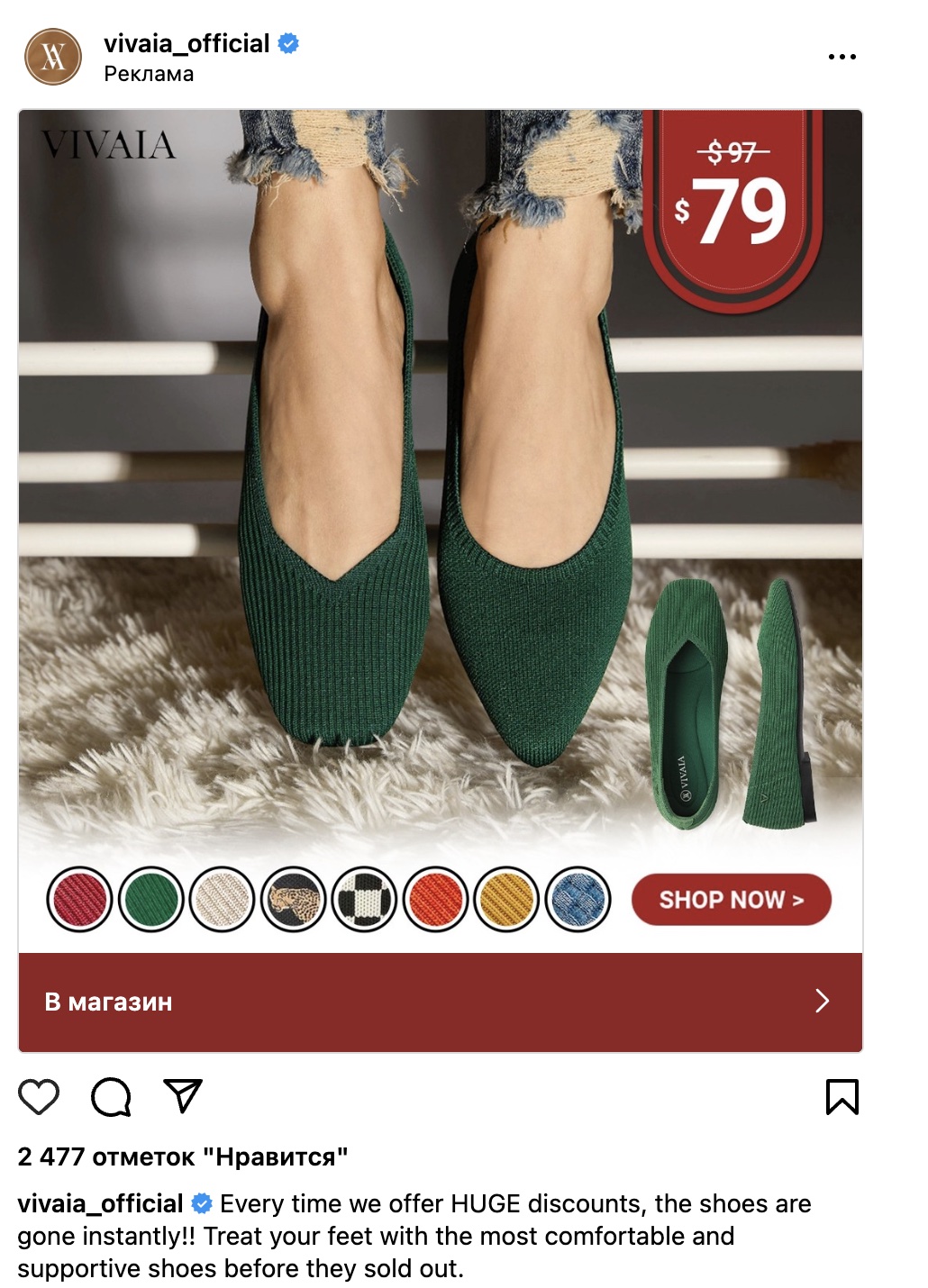
Task: Like the vivaia_official post
Action: click(39, 1096)
